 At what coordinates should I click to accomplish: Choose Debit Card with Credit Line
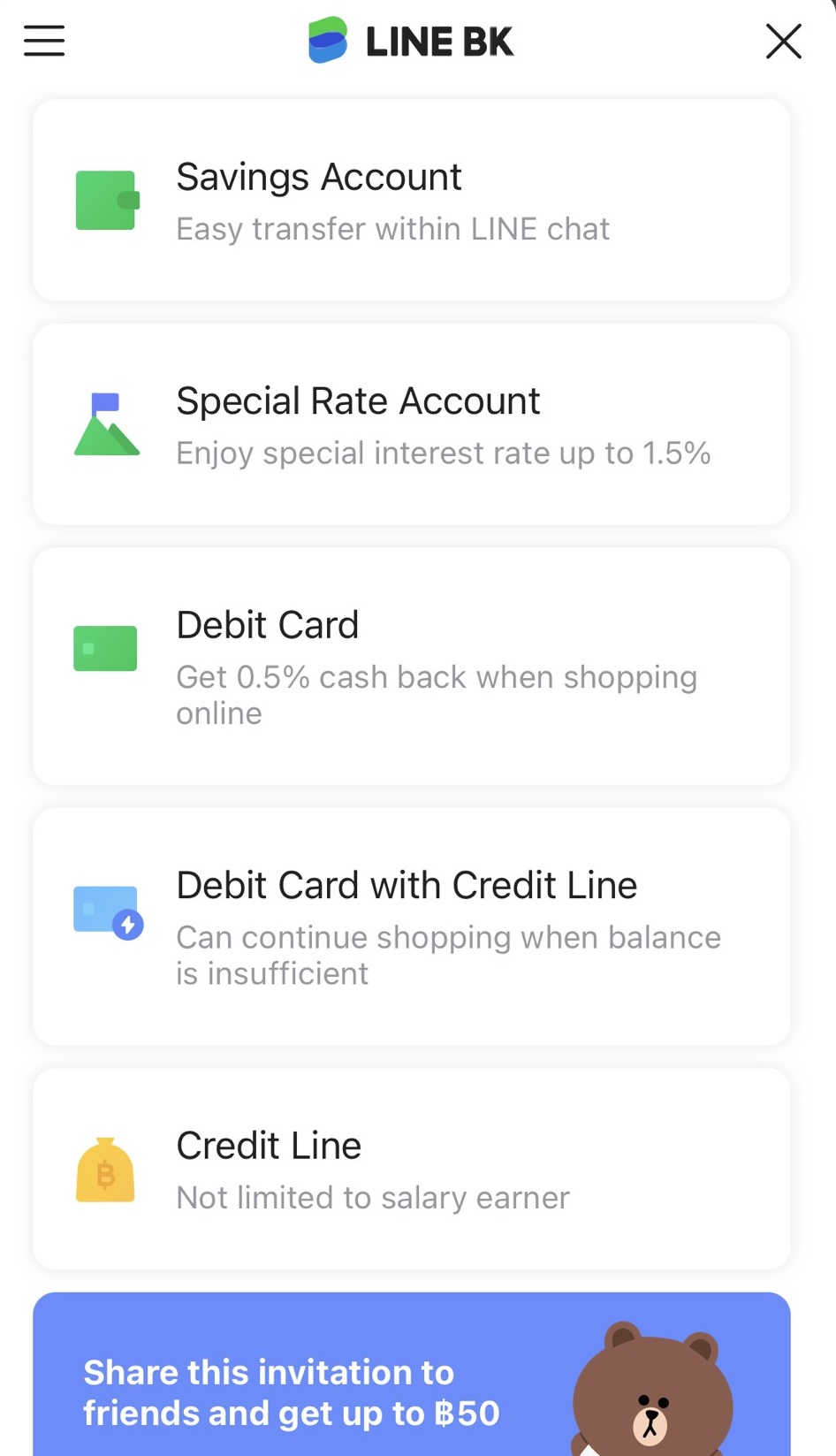point(411,926)
